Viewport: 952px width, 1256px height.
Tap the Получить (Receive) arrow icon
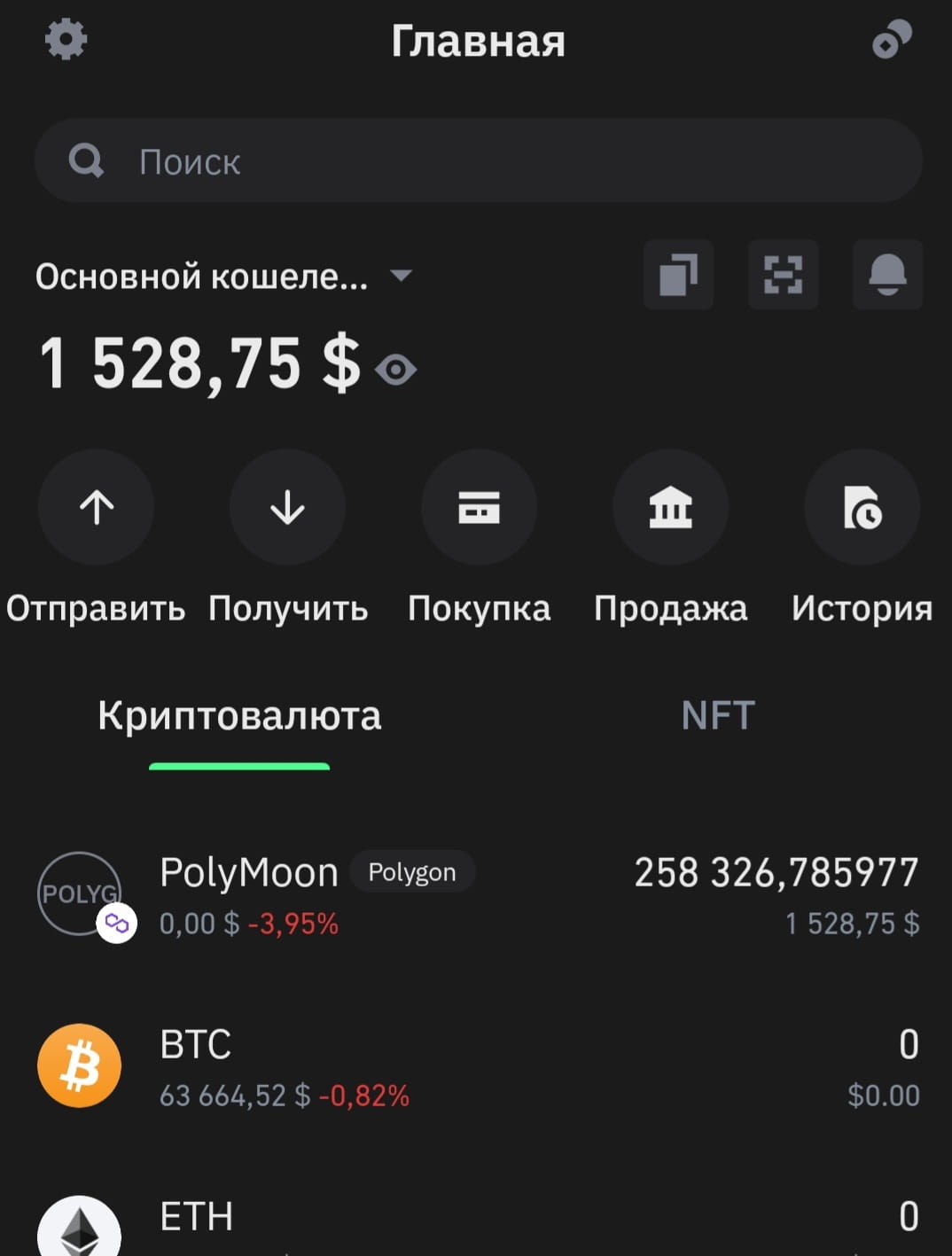click(287, 507)
